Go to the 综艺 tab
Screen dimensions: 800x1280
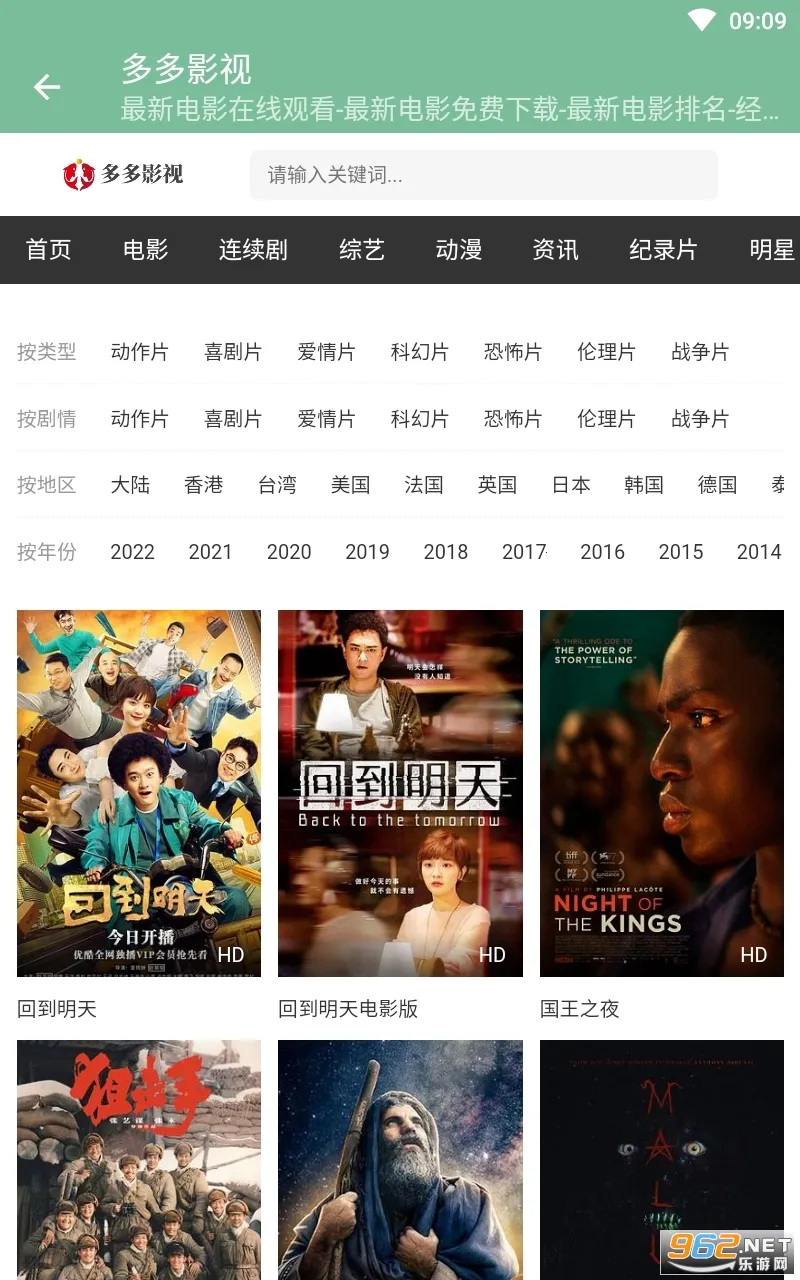point(361,250)
